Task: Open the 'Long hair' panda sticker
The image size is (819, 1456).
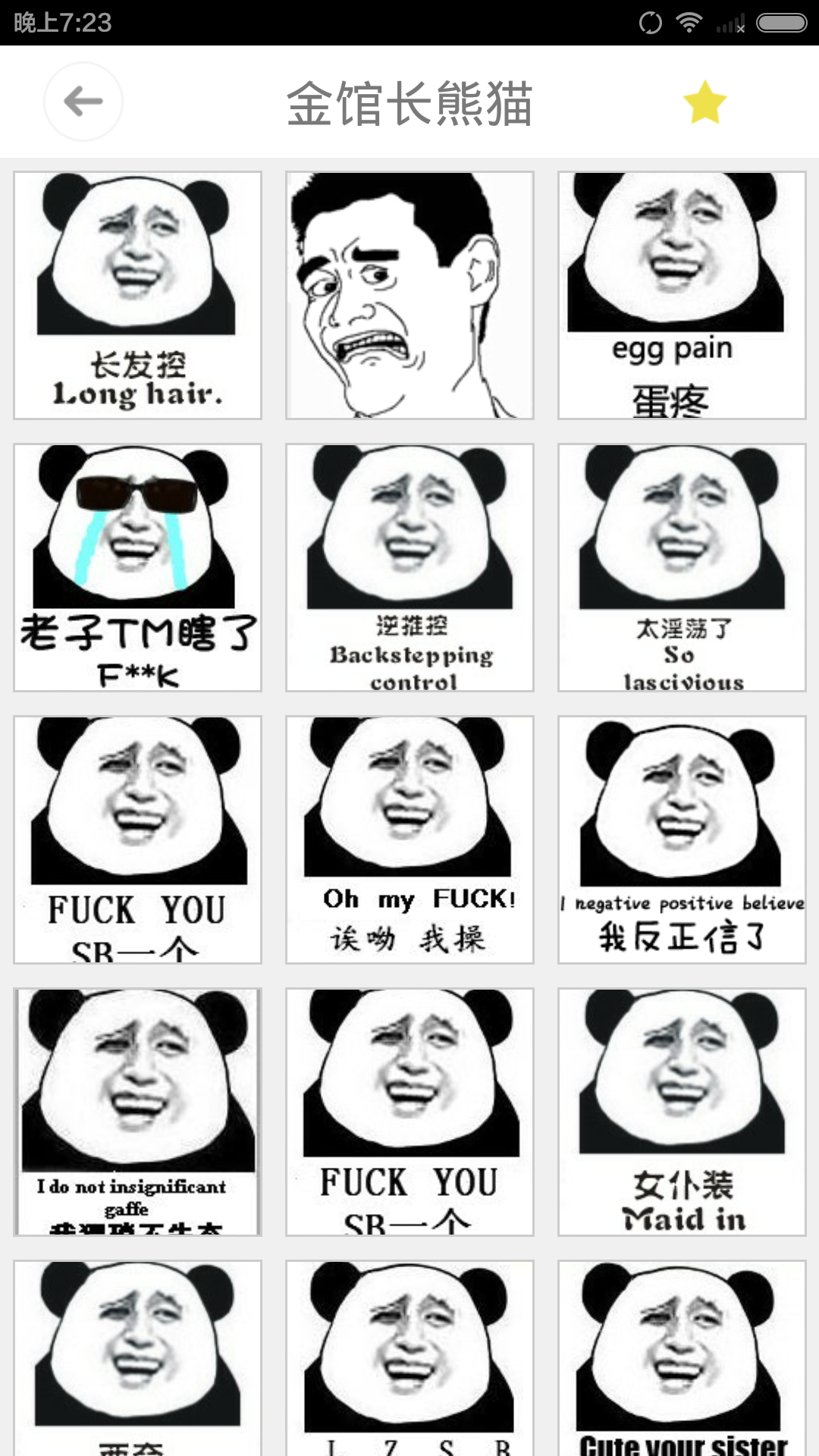Action: pos(137,295)
